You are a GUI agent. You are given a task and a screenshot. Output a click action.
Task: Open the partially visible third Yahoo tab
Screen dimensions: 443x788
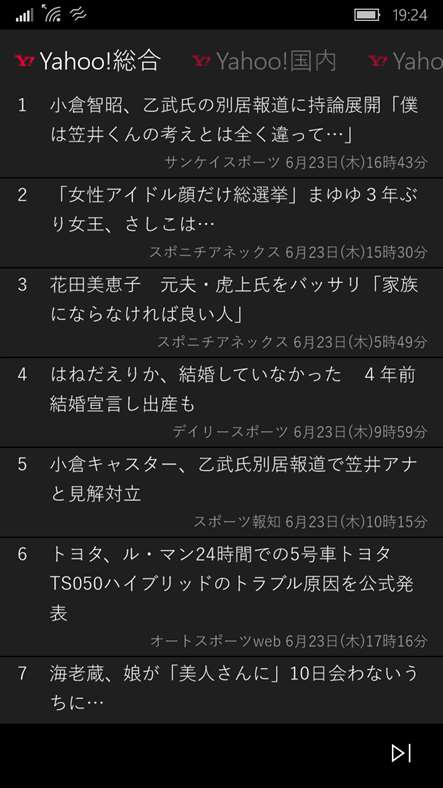[406, 61]
